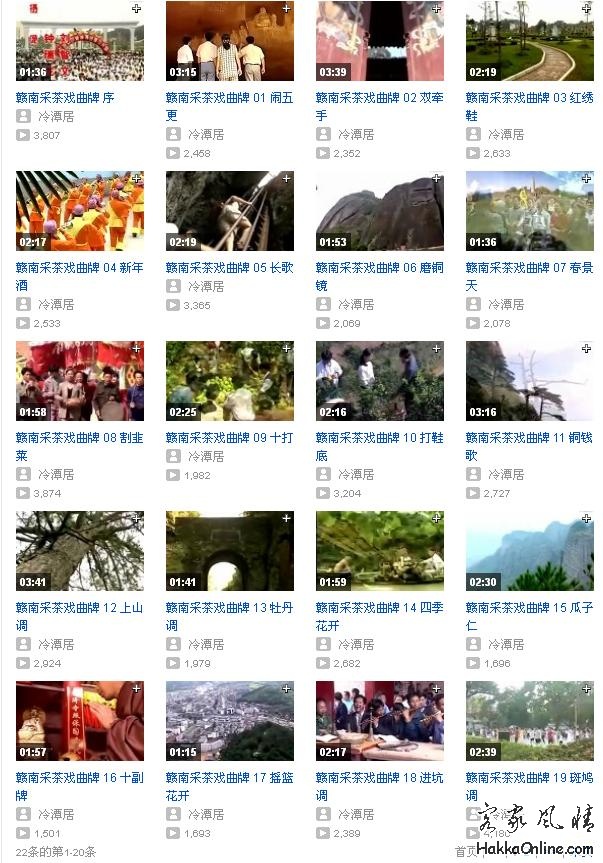Play the 09 十打 video thumbnail
603x863 pixels.
229,381
